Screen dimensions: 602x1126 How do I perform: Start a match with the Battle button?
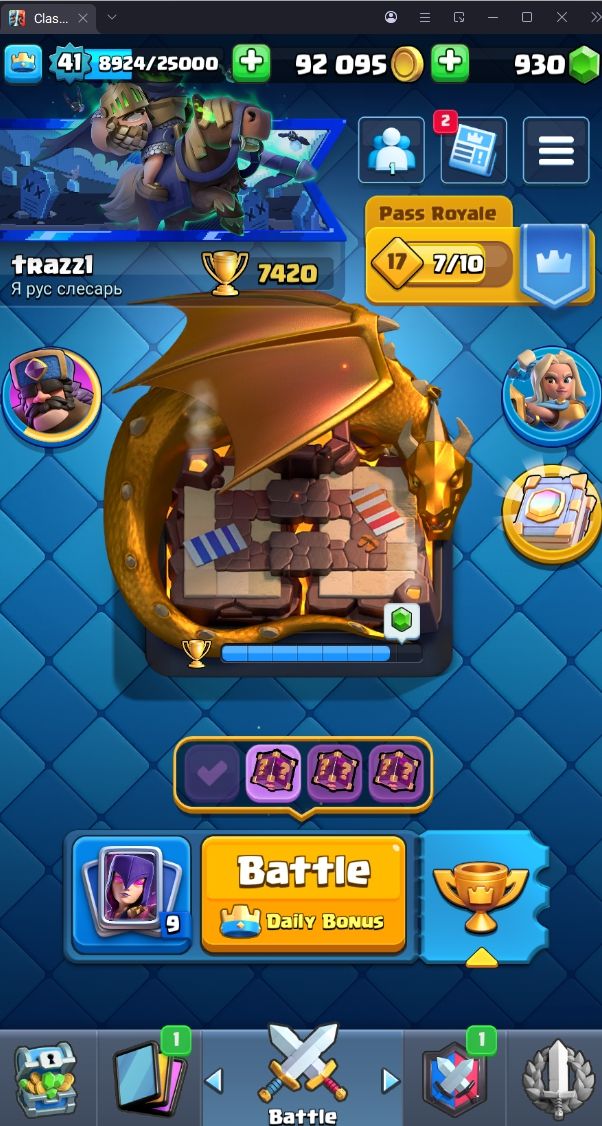303,894
